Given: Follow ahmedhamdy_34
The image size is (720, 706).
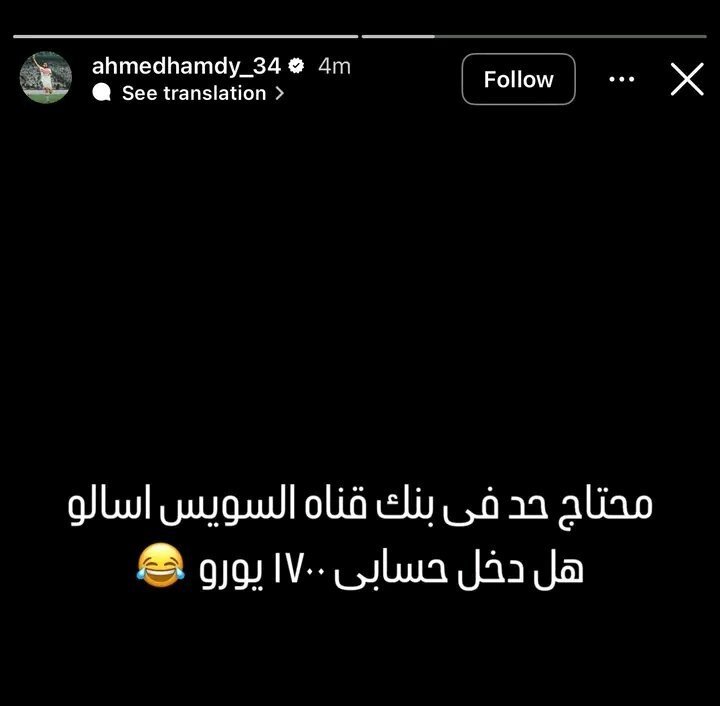Looking at the screenshot, I should point(518,79).
